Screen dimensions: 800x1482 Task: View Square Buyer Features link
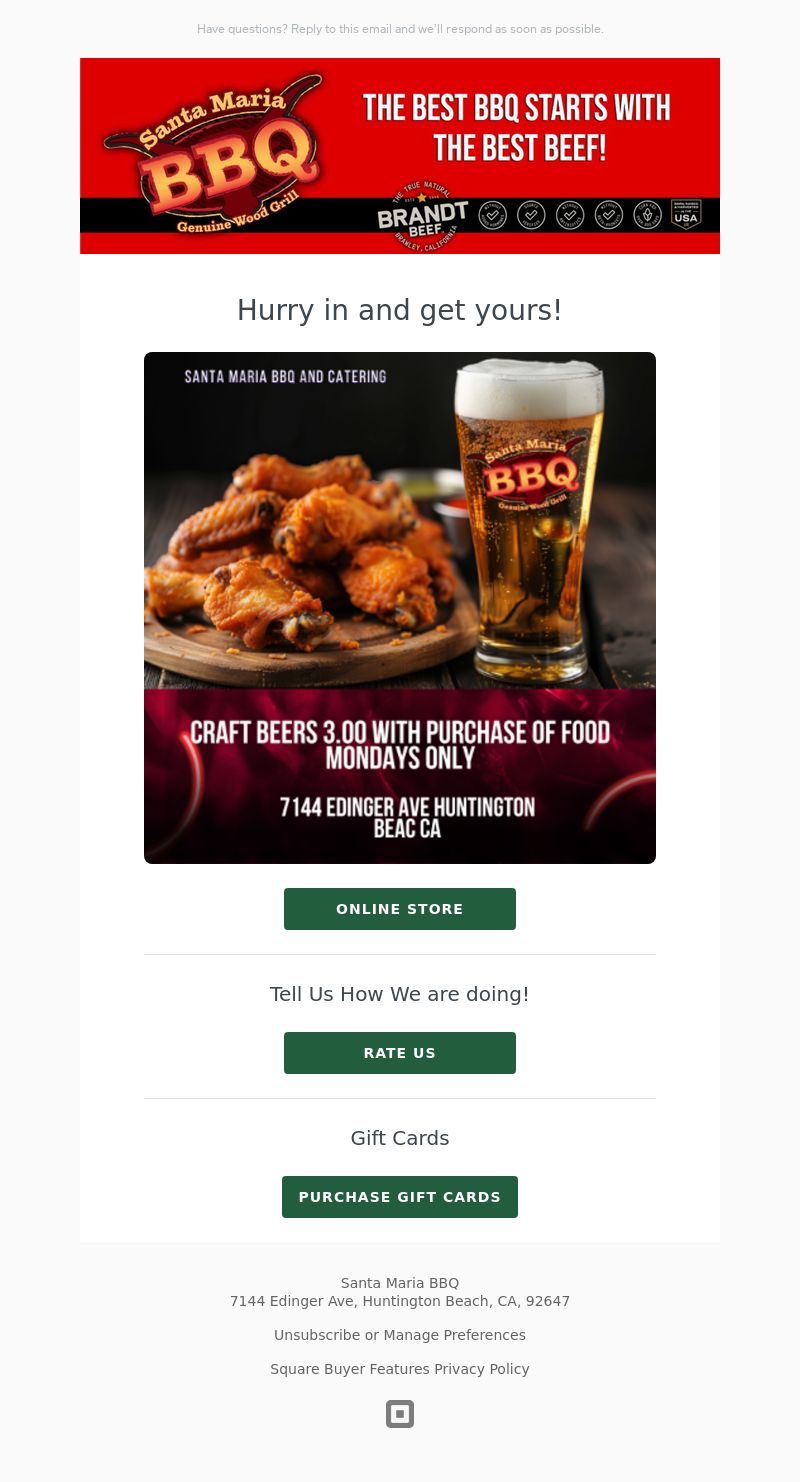coord(349,1369)
